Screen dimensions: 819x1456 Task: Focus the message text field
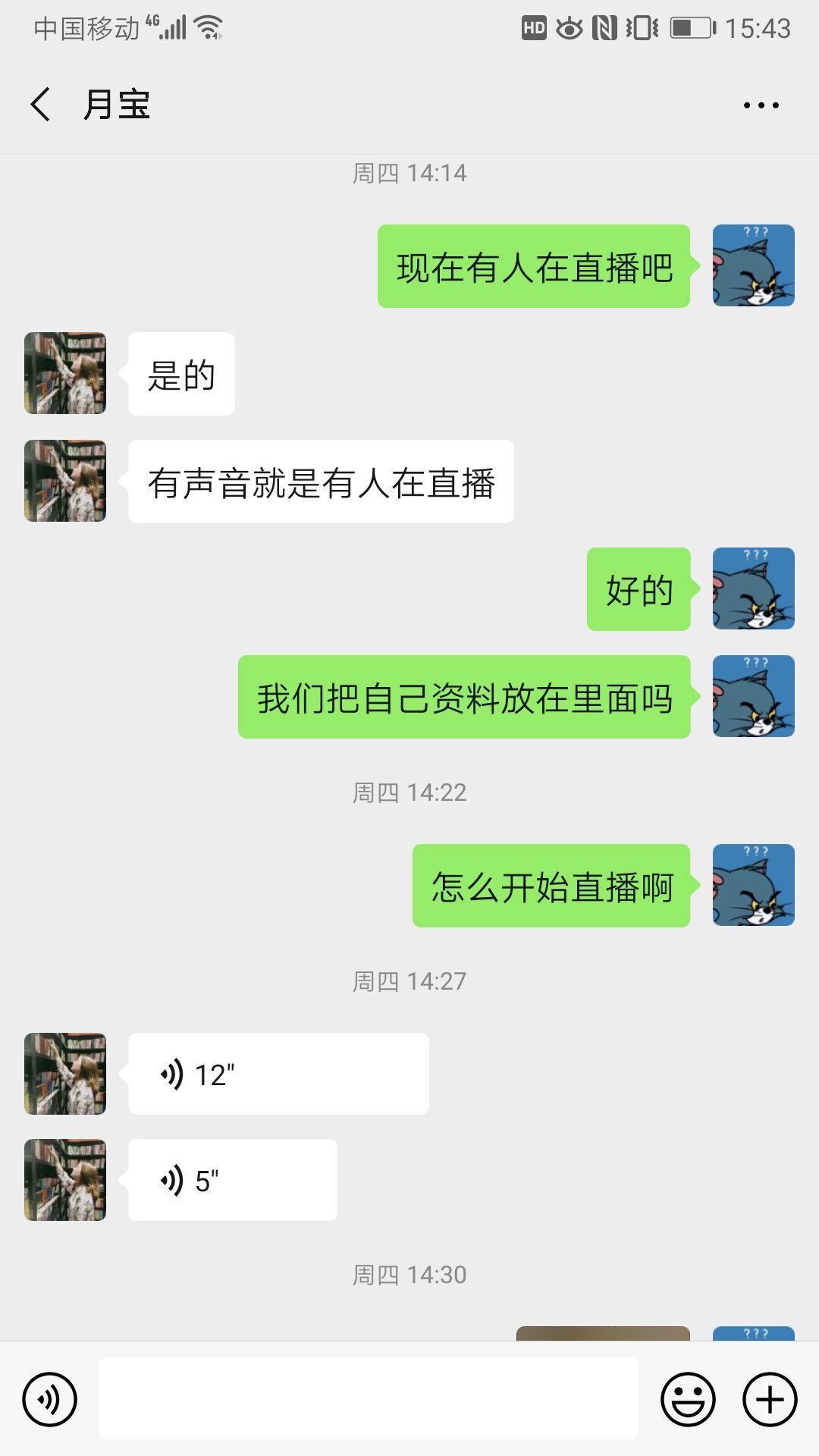click(368, 1398)
